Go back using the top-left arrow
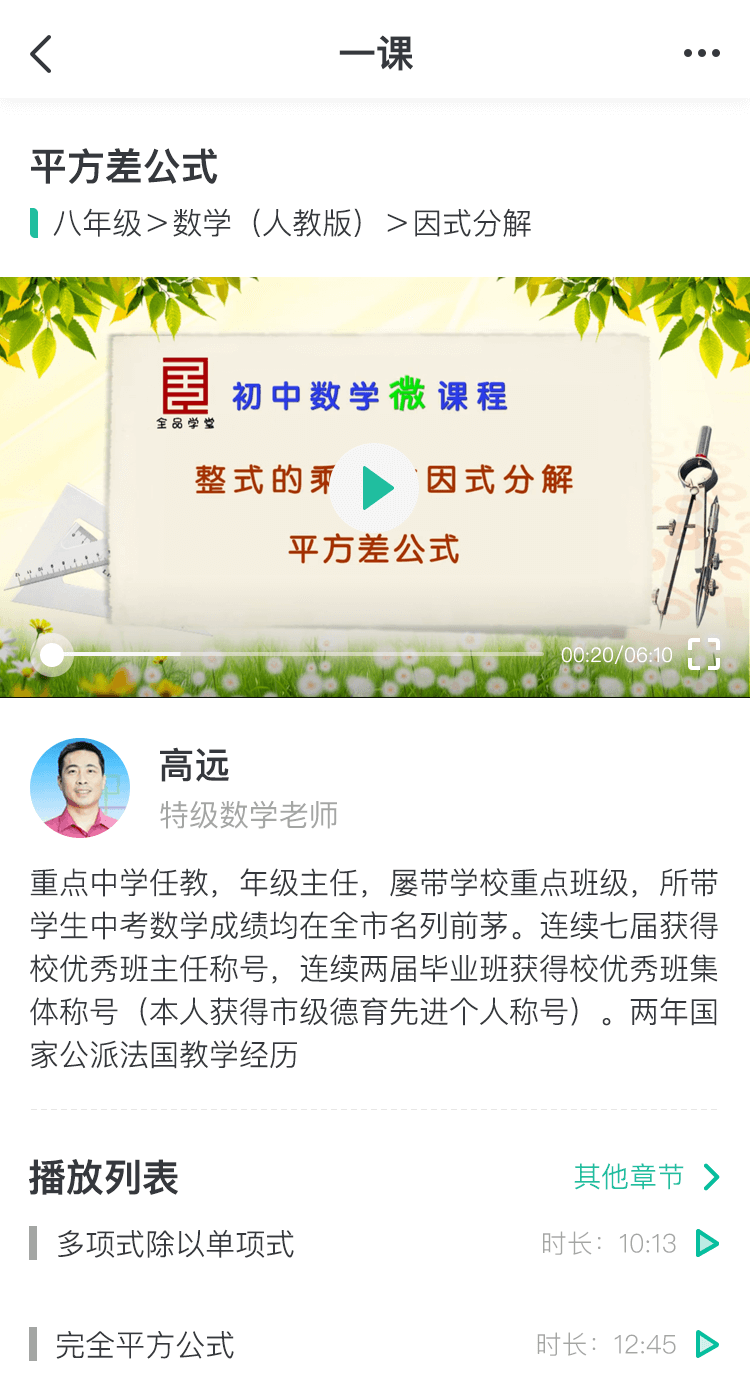Viewport: 750px width, 1399px height. tap(41, 54)
